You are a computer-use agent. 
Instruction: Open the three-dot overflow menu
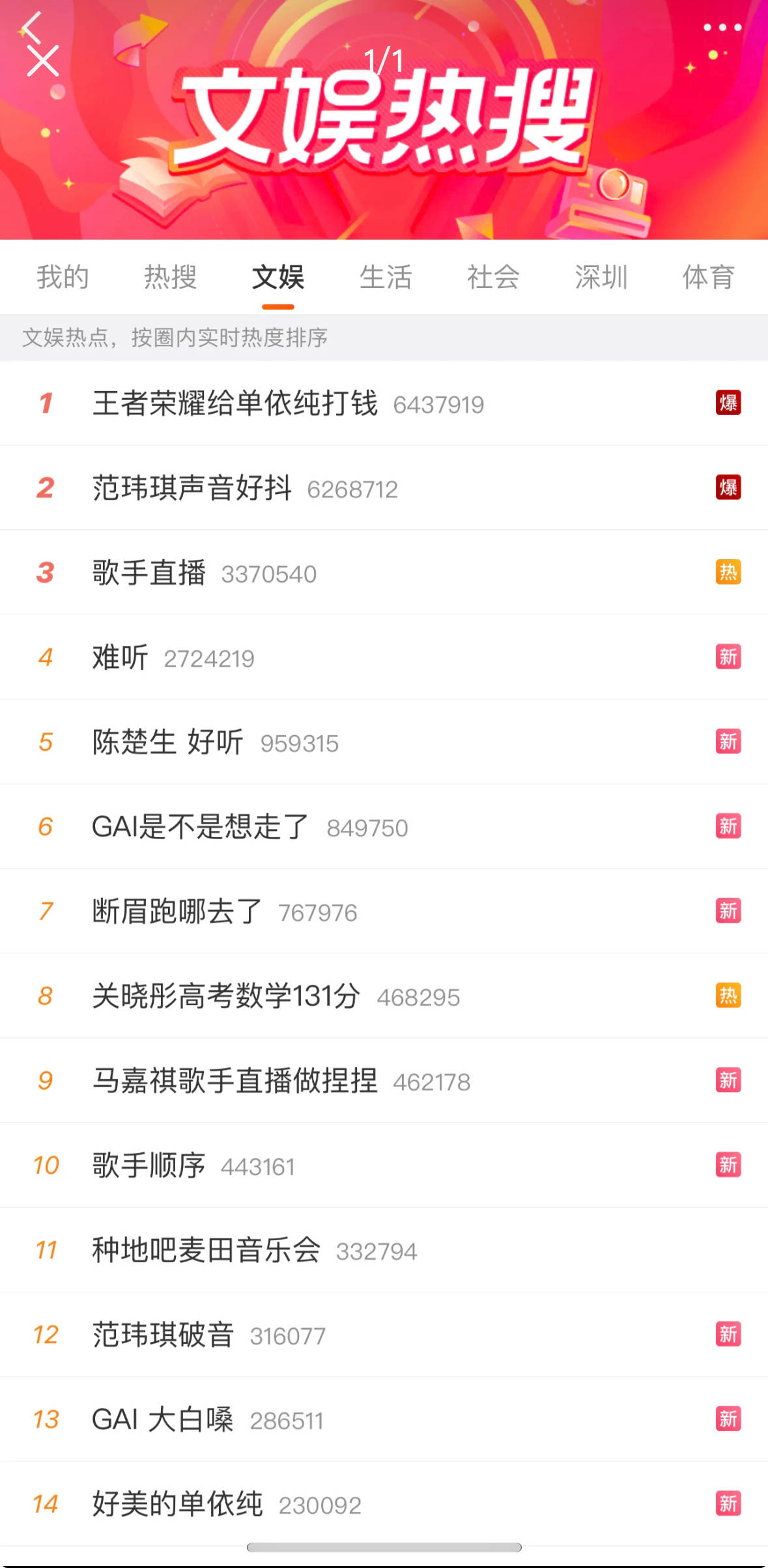(722, 27)
